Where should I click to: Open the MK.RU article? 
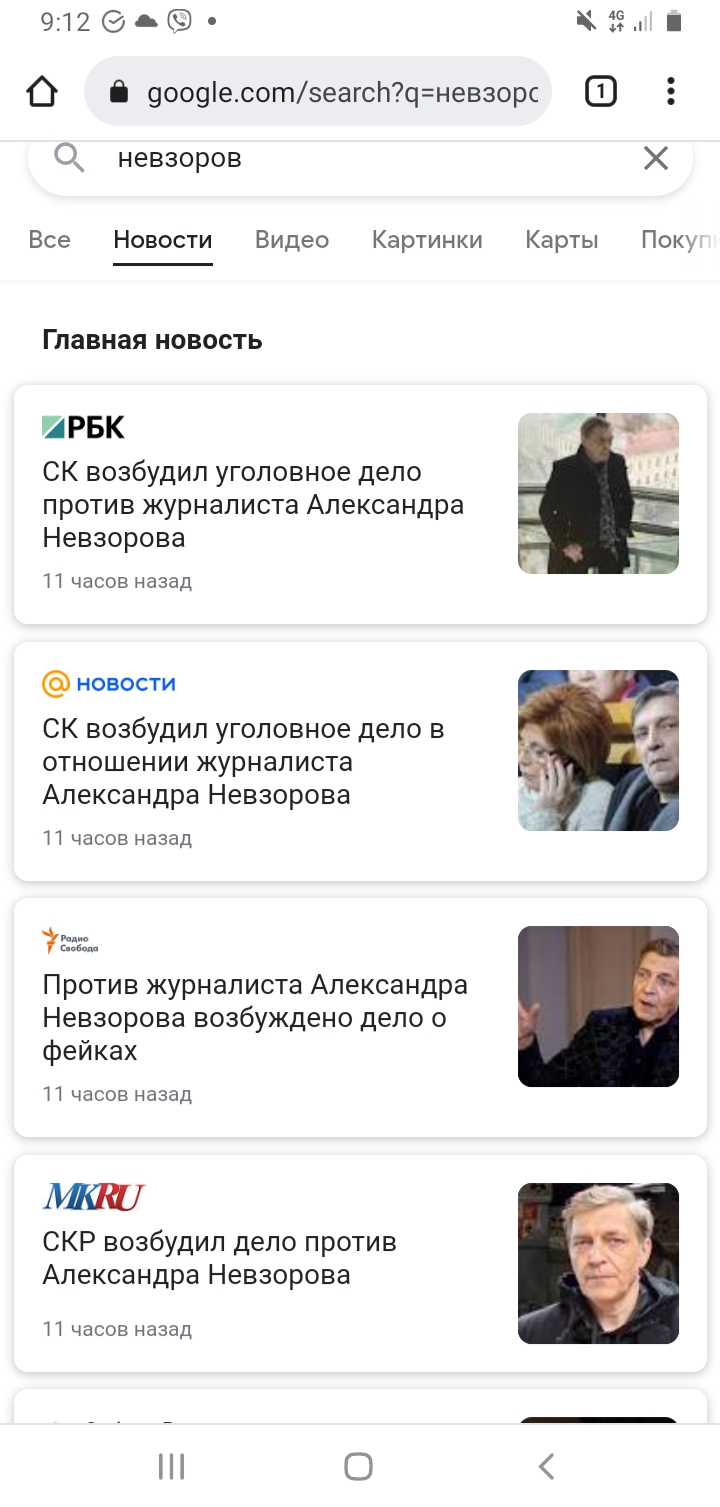pos(220,1258)
